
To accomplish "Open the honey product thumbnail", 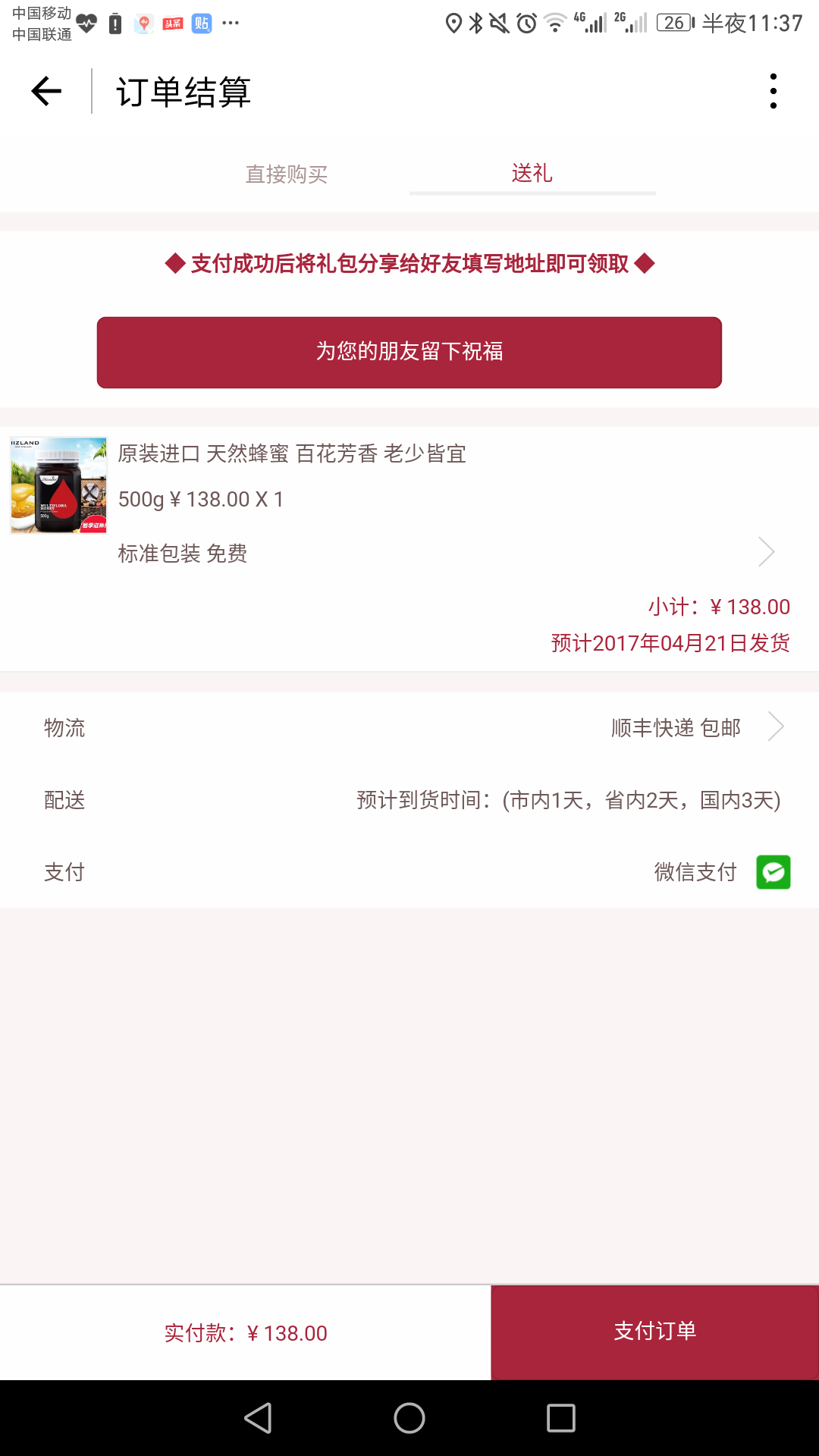I will coord(58,485).
